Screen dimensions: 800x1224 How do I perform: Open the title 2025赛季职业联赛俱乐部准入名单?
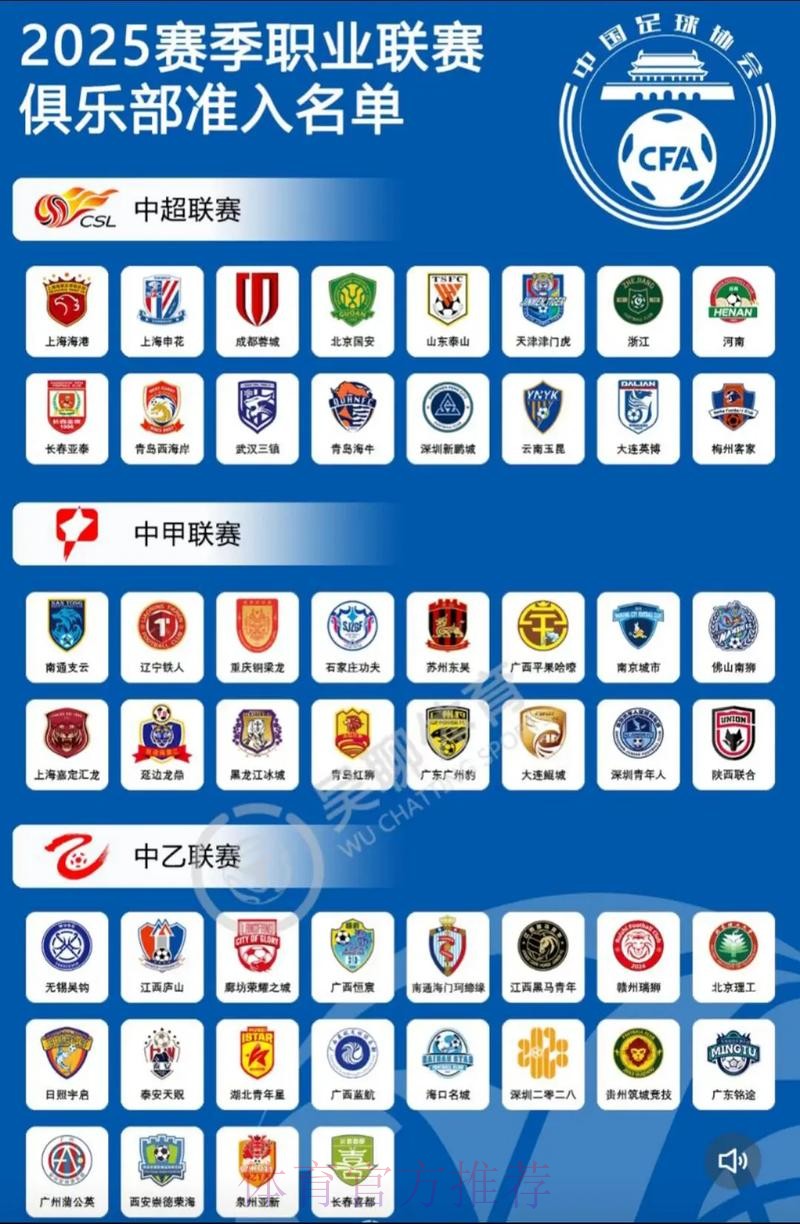point(250,75)
